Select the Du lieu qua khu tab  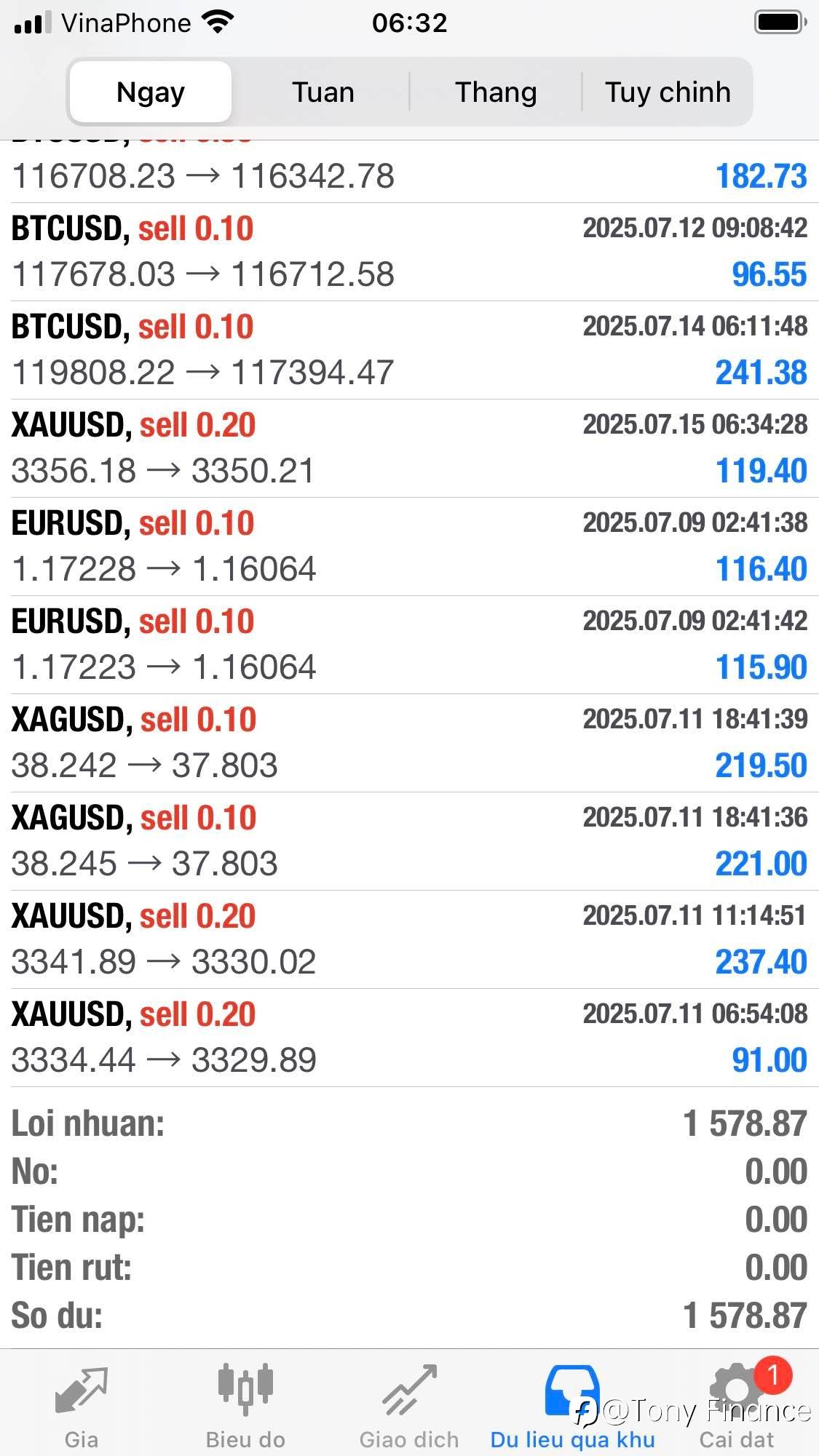(x=573, y=1406)
